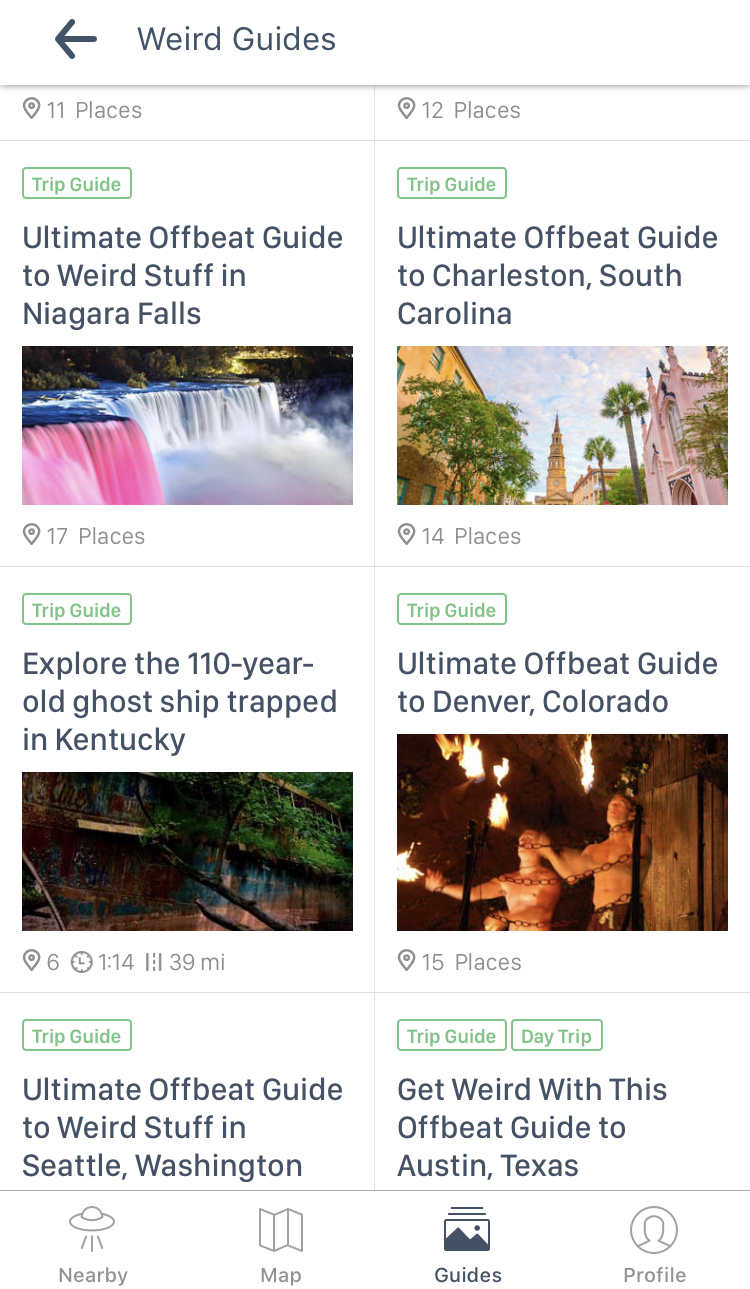Image resolution: width=750 pixels, height=1289 pixels.
Task: Open the Denver, Colorado offbeat guide
Action: click(557, 682)
